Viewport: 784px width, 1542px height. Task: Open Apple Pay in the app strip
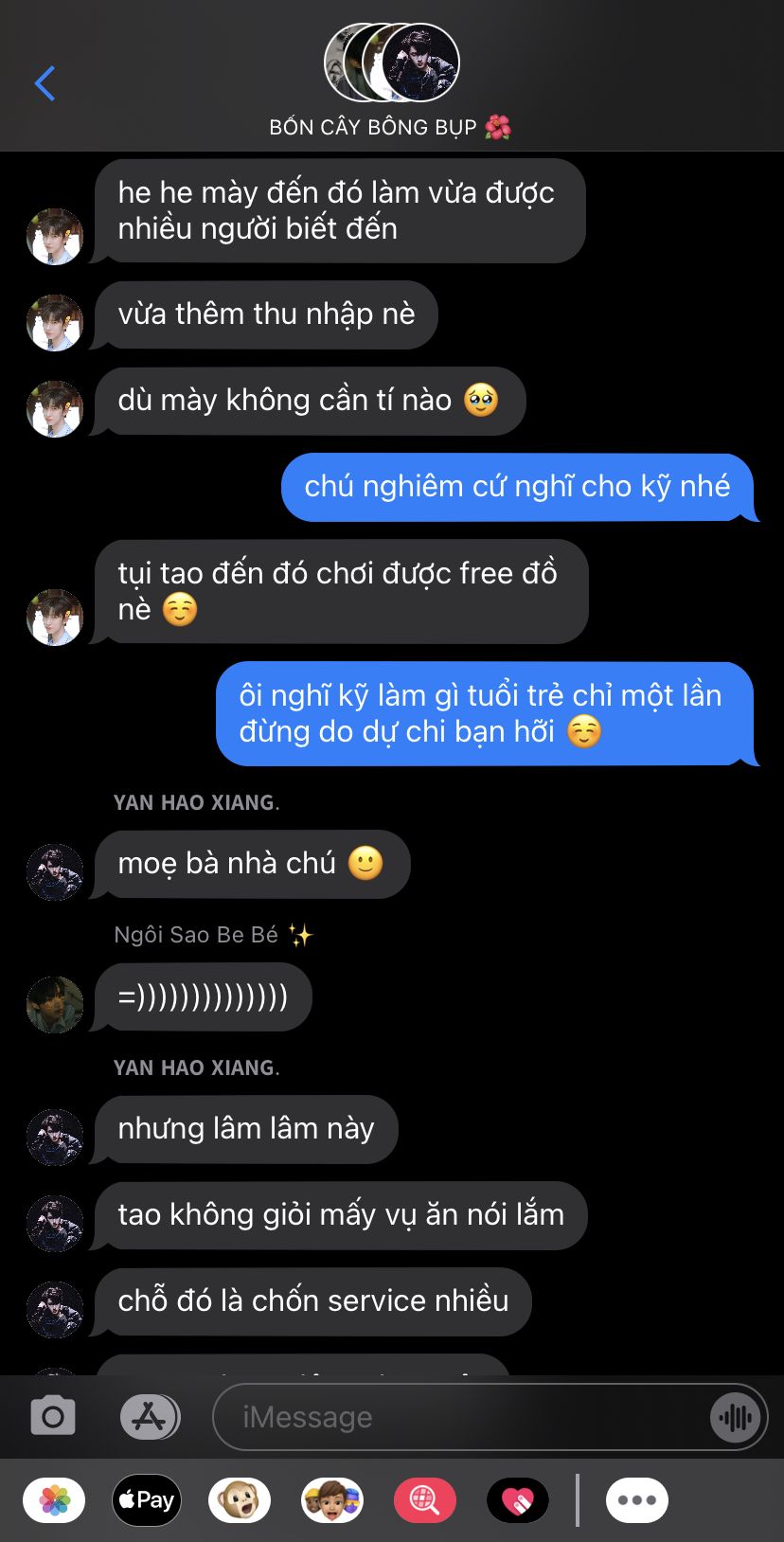pyautogui.click(x=147, y=1500)
